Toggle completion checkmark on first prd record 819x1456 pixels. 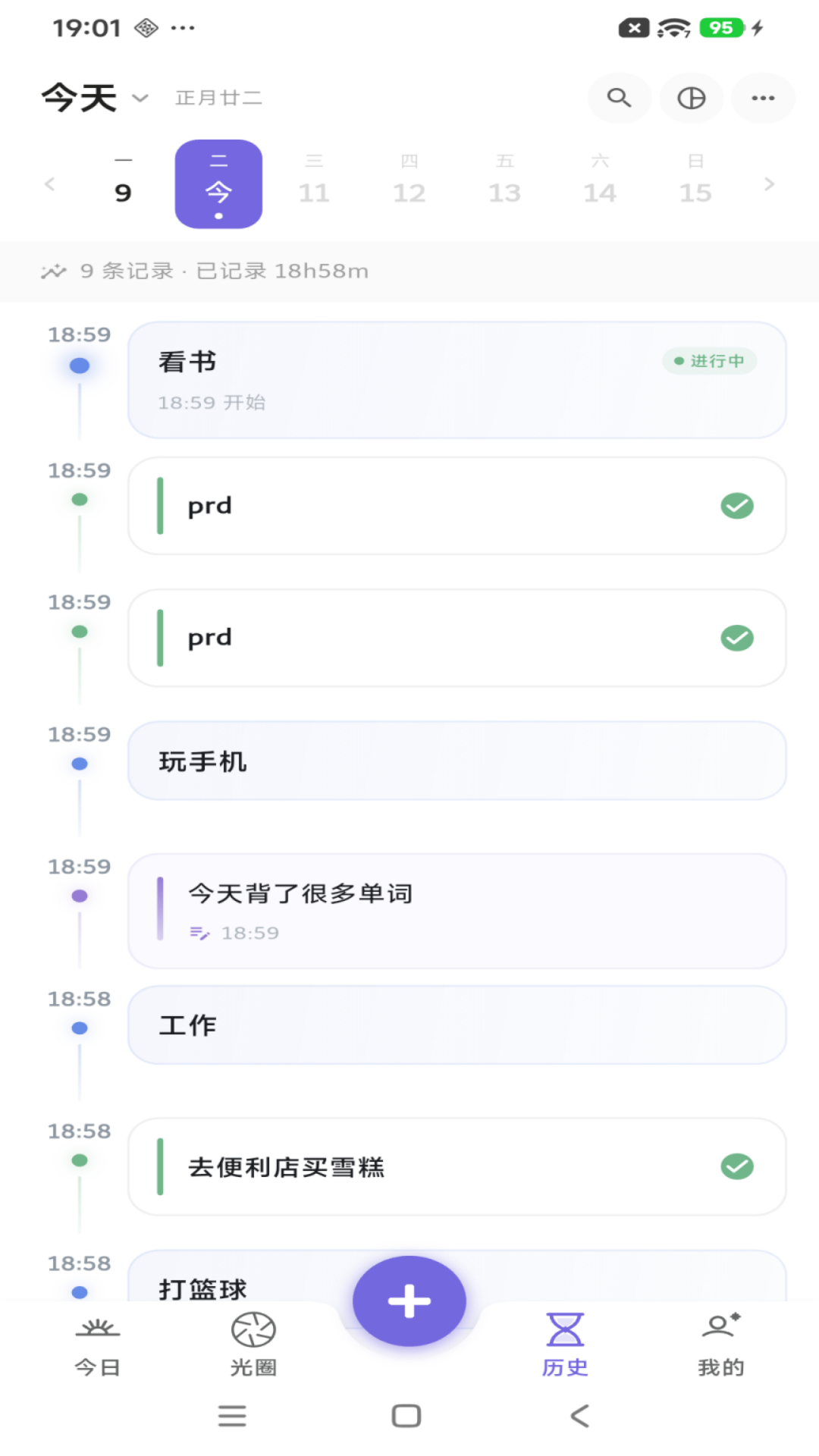[x=736, y=505]
